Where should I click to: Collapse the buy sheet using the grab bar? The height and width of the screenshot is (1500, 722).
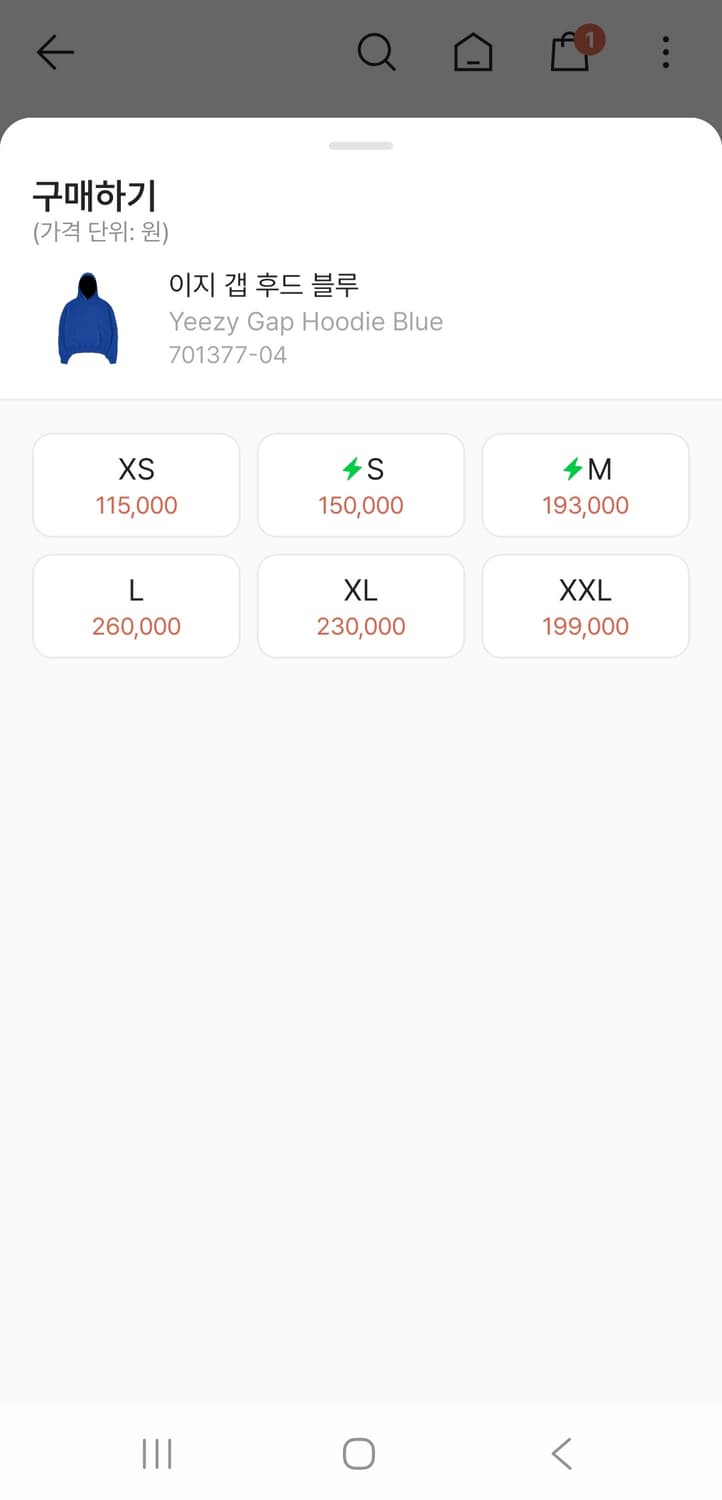coord(361,145)
